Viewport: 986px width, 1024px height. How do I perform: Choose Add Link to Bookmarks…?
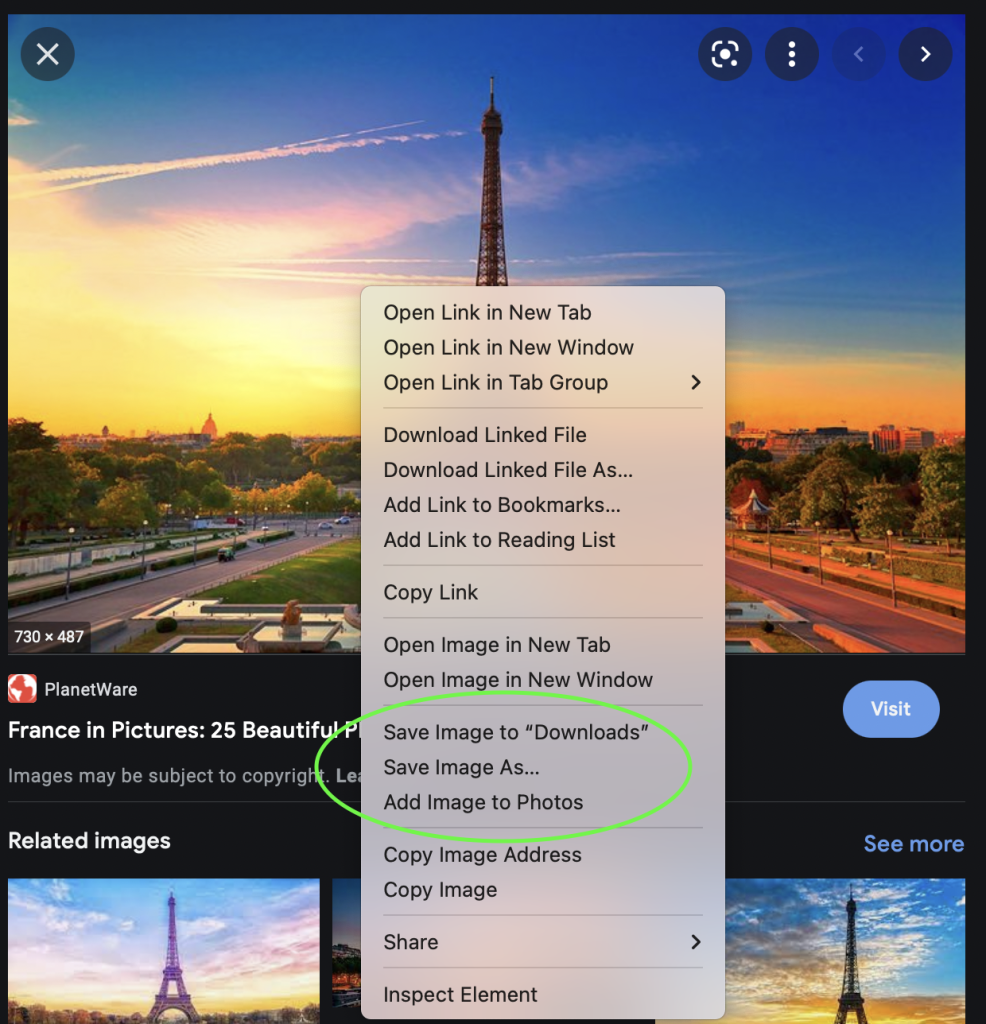tap(502, 505)
